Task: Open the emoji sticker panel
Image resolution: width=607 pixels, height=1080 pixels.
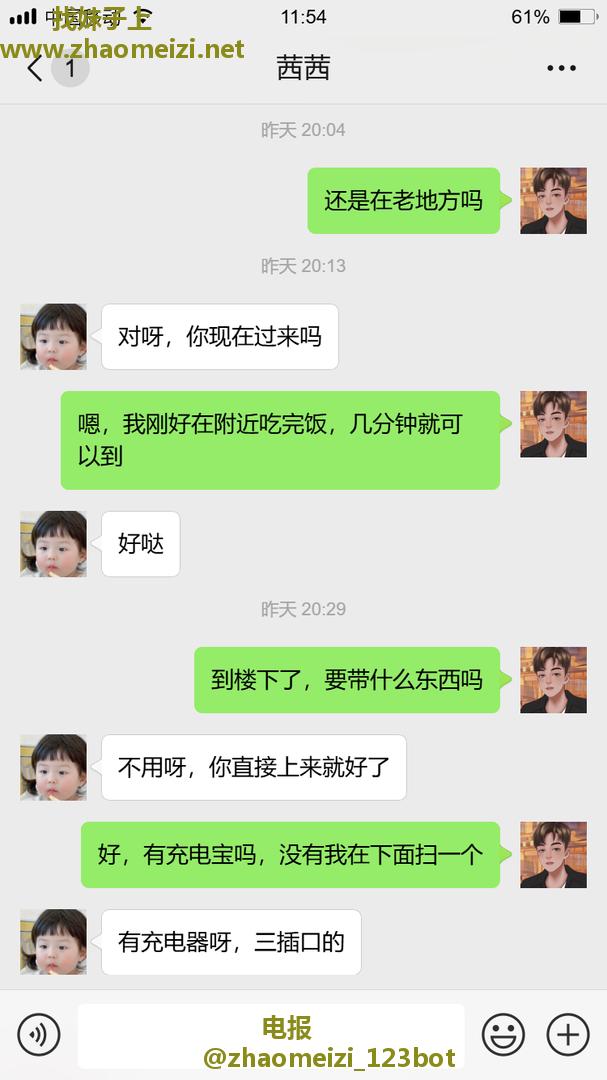Action: (503, 1034)
